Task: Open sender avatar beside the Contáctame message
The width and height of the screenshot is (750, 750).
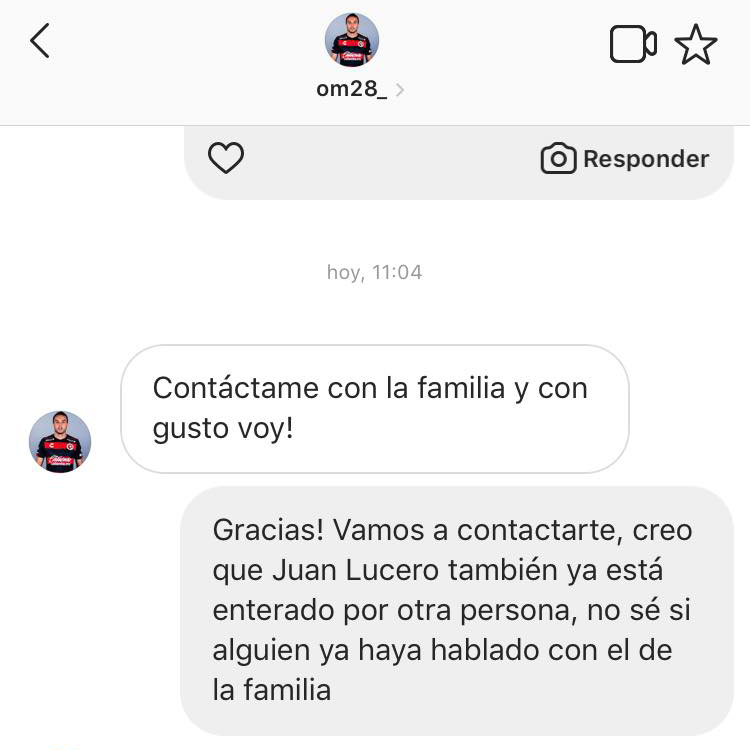Action: tap(60, 441)
